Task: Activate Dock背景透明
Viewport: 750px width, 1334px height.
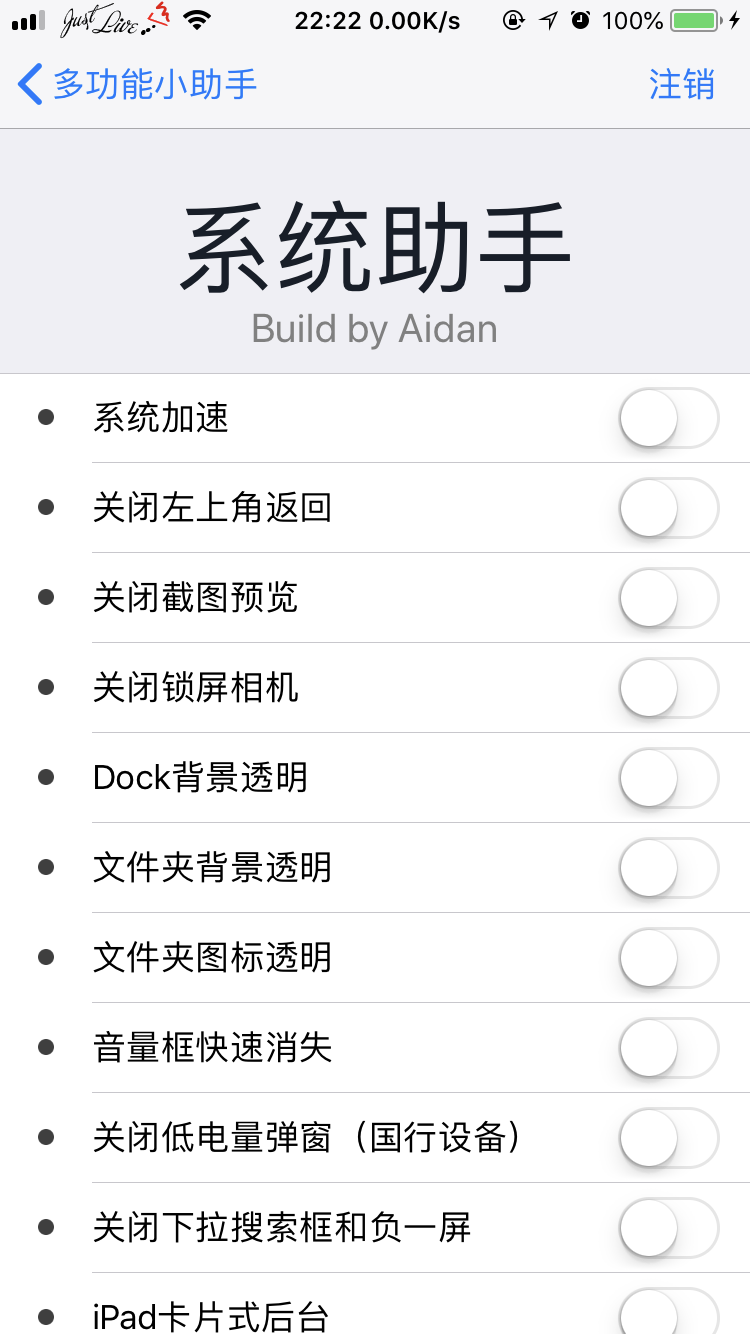Action: point(668,778)
